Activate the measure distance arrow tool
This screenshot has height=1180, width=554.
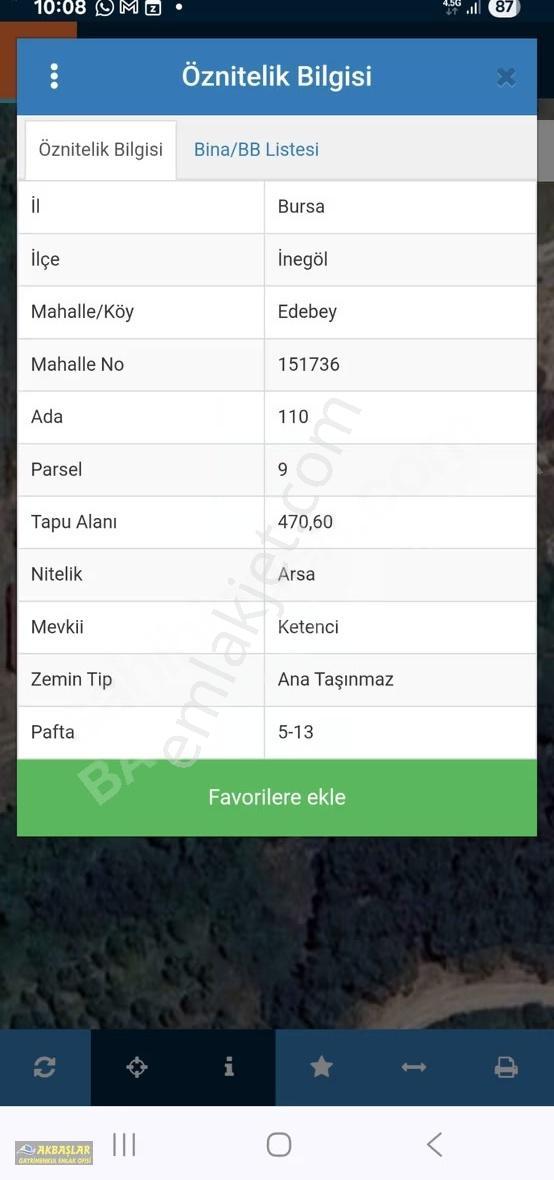click(x=414, y=1067)
